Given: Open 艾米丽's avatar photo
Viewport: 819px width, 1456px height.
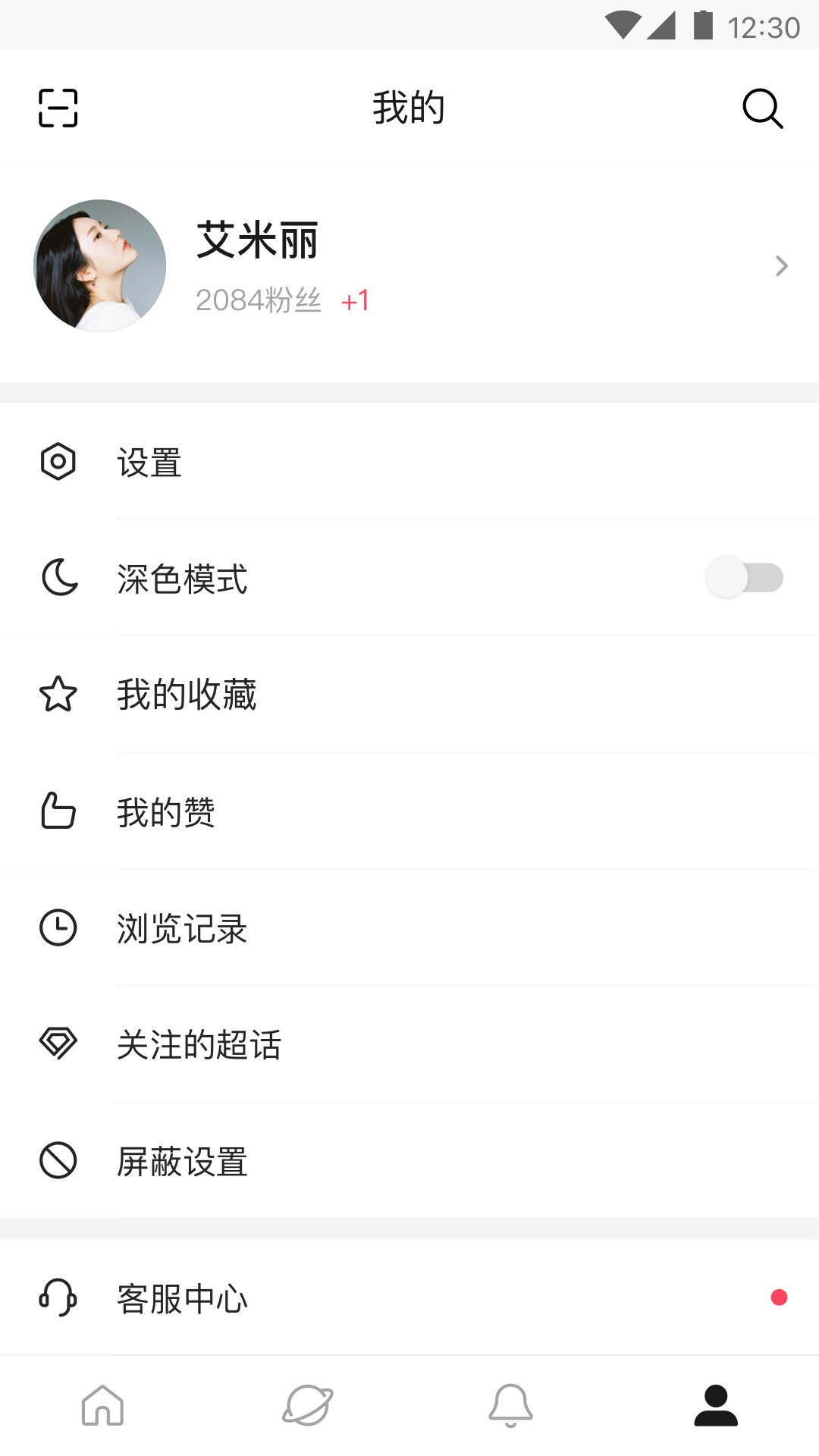Looking at the screenshot, I should pos(99,265).
